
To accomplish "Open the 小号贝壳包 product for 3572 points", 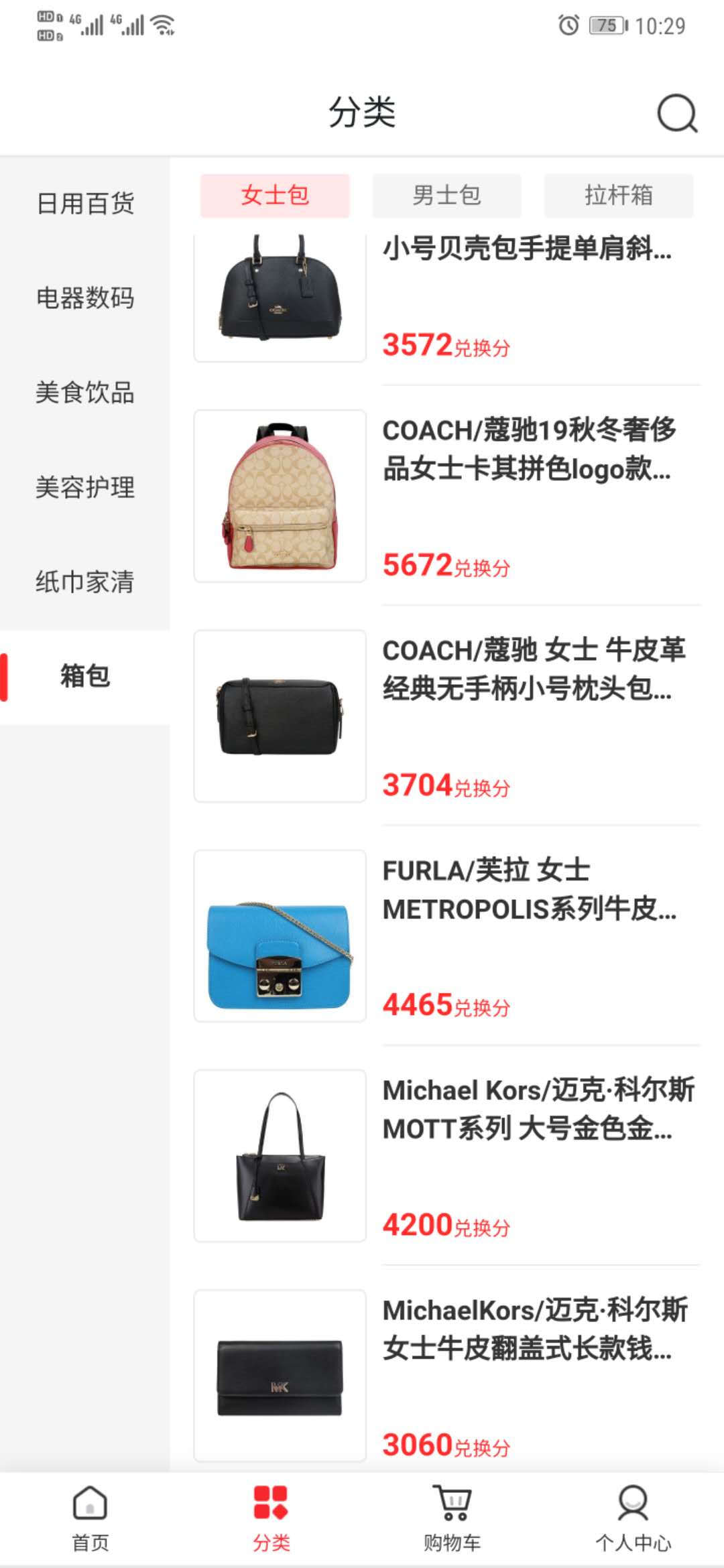I will click(526, 249).
